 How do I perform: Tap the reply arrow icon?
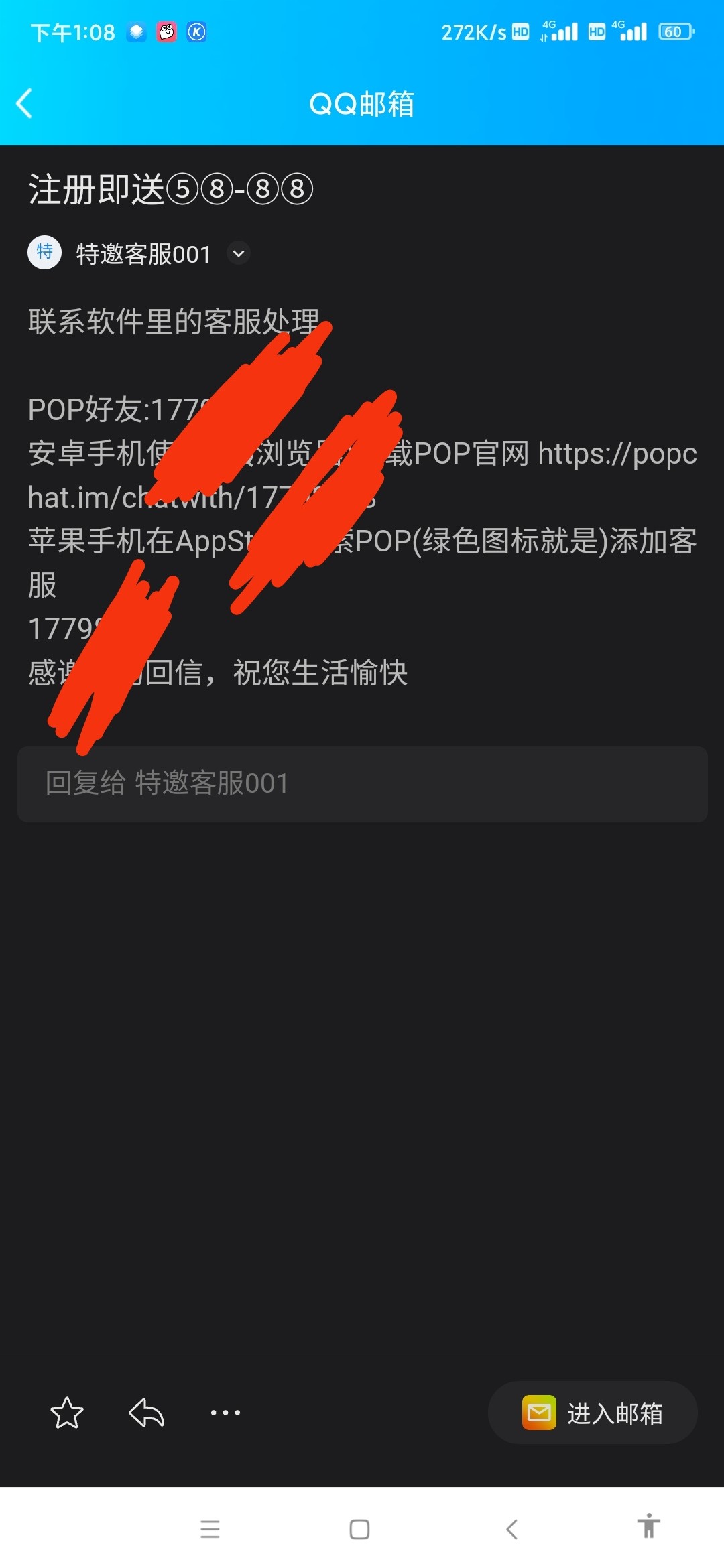coord(146,1413)
